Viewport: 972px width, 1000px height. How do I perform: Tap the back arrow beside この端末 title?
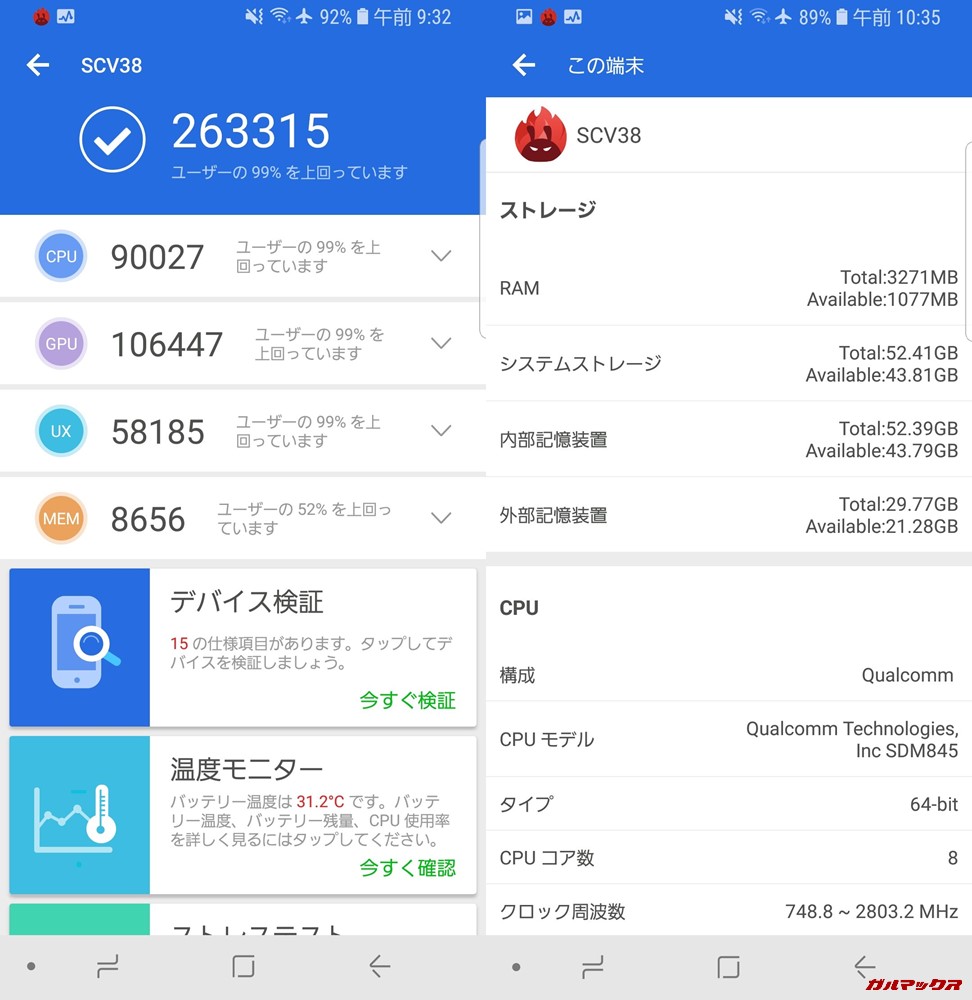[x=523, y=65]
